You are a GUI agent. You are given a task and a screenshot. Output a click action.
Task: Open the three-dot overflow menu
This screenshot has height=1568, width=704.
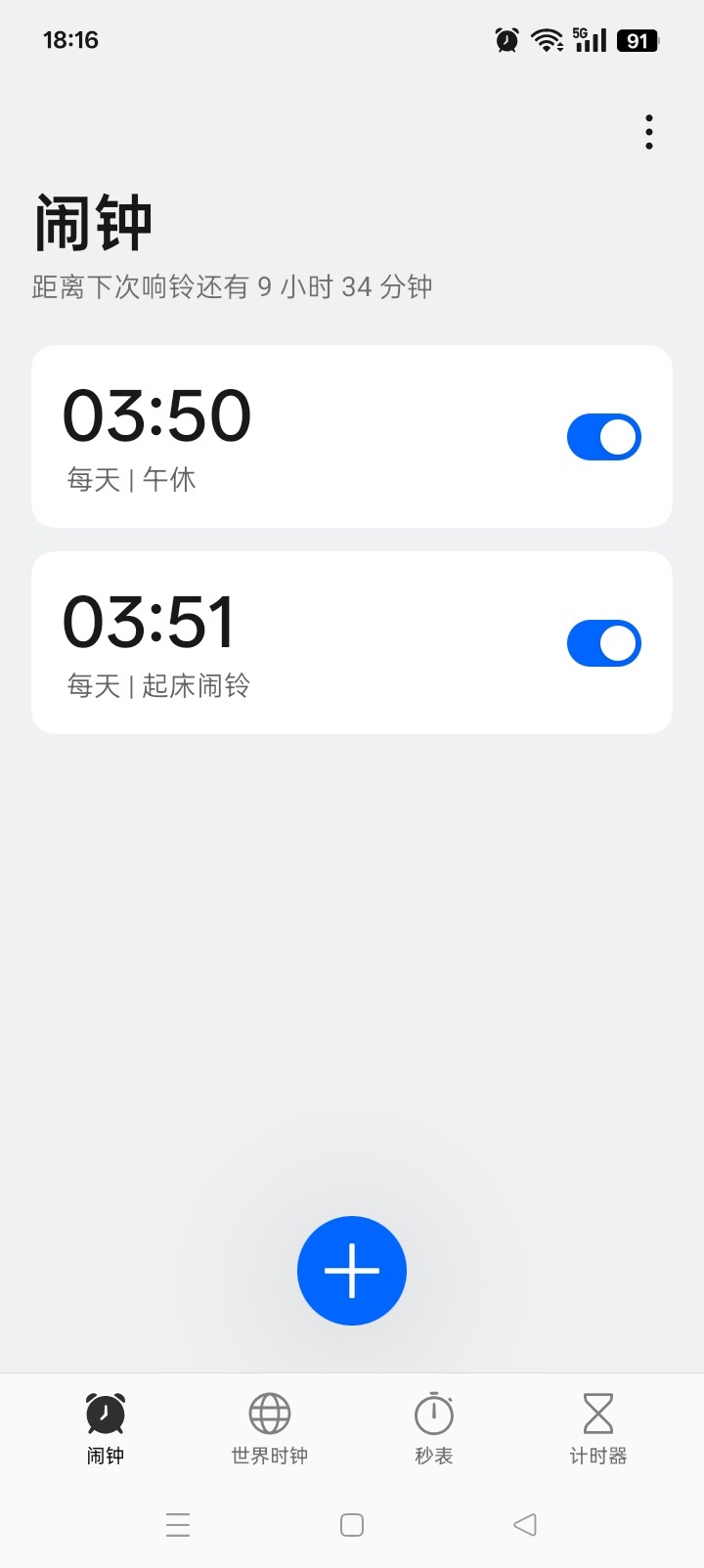point(648,132)
